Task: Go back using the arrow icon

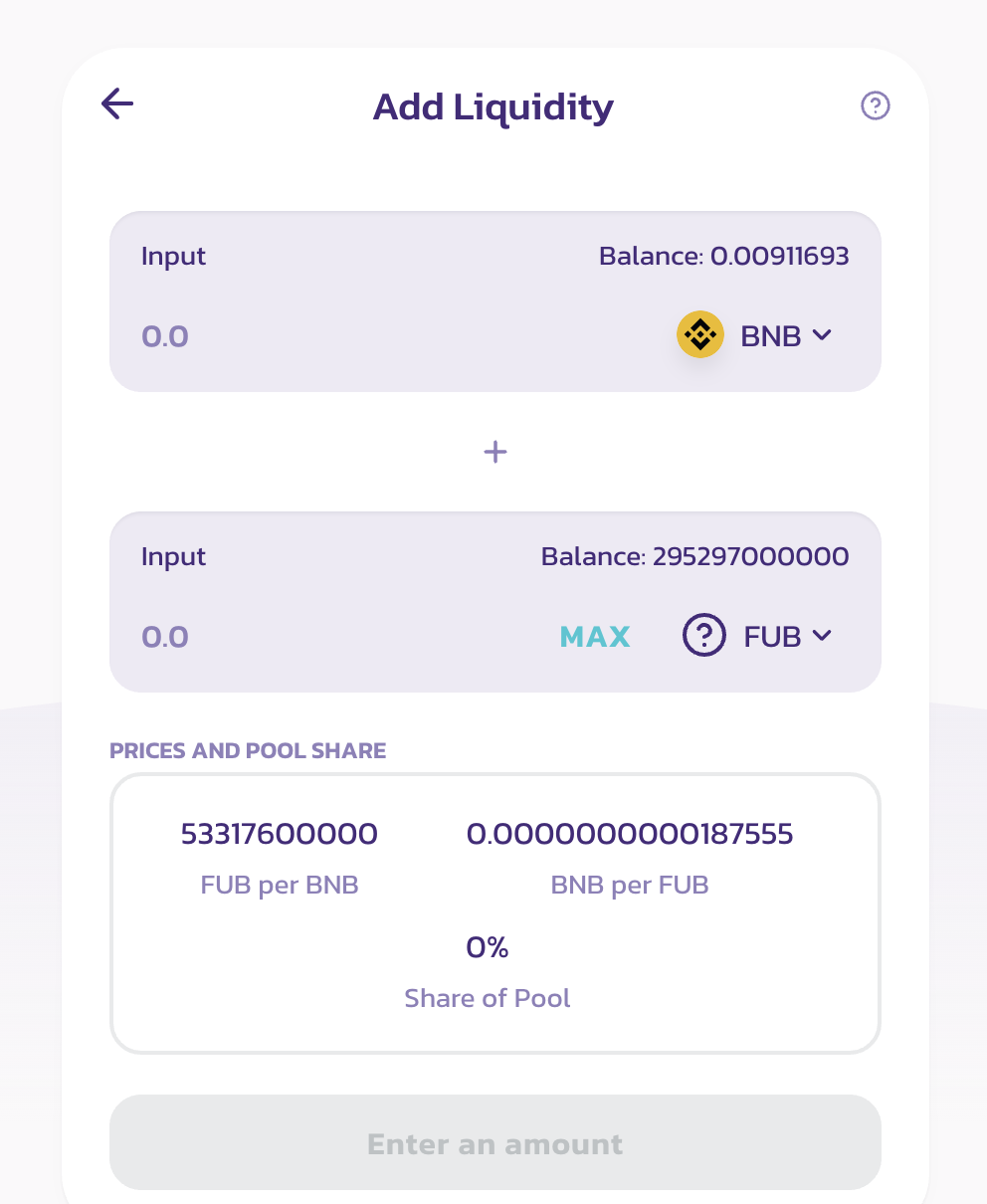Action: [x=117, y=103]
